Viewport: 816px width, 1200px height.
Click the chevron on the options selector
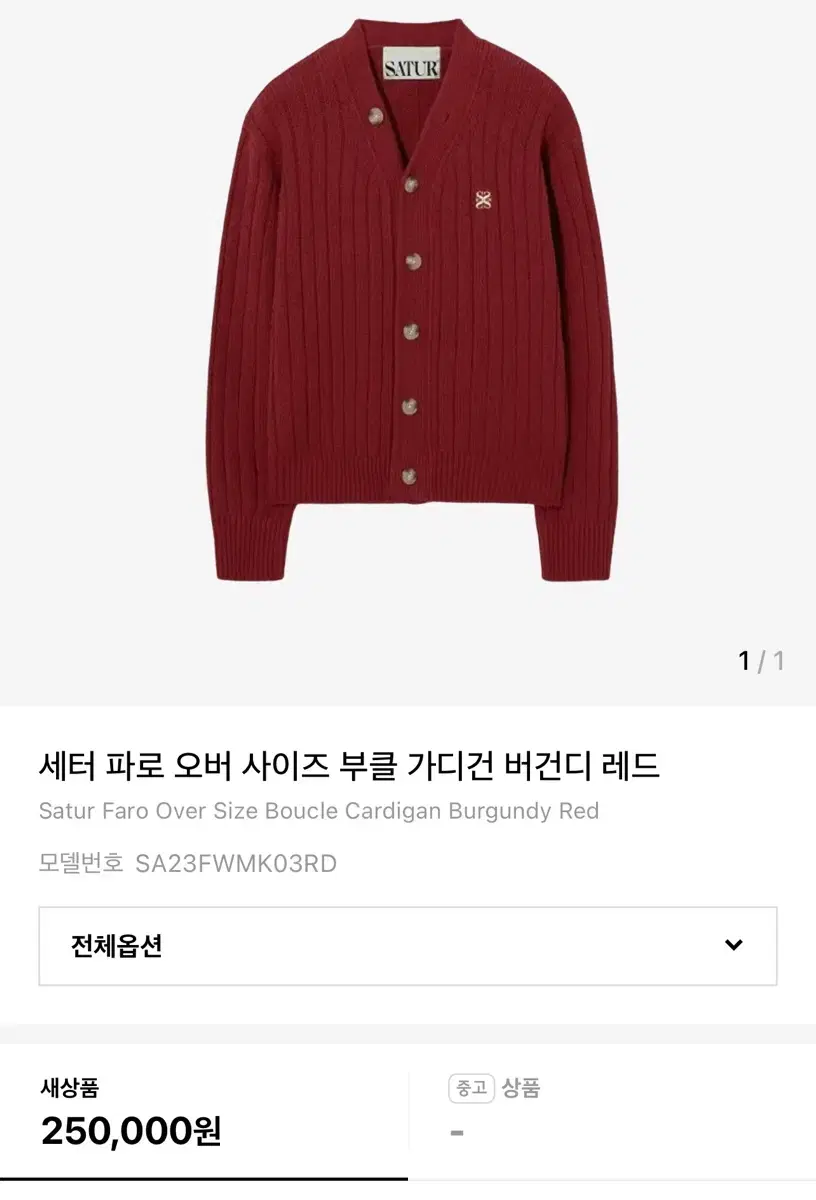pos(737,944)
